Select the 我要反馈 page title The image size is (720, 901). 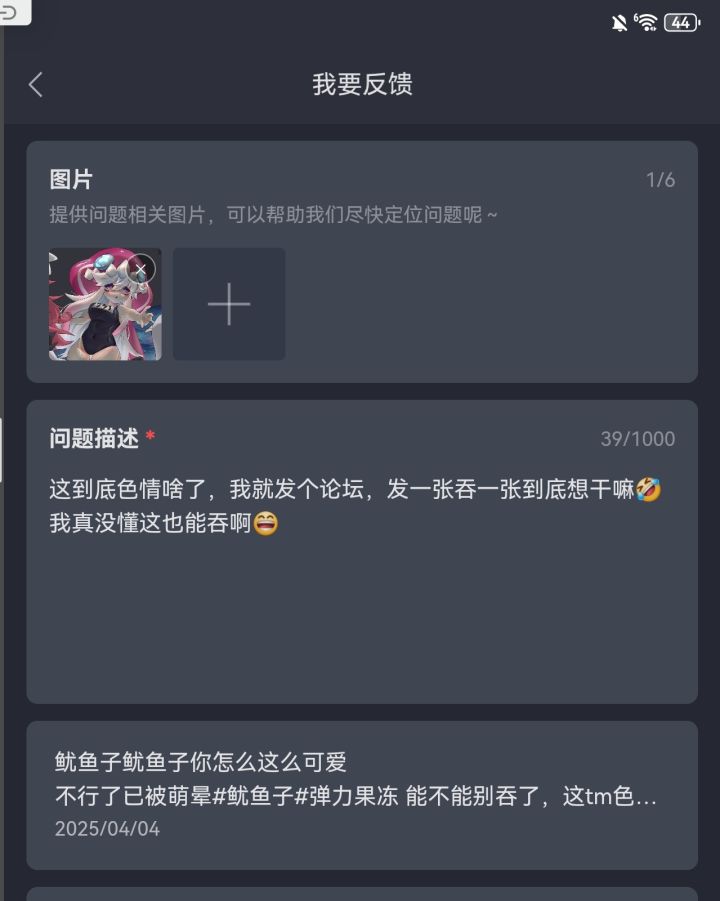[360, 85]
